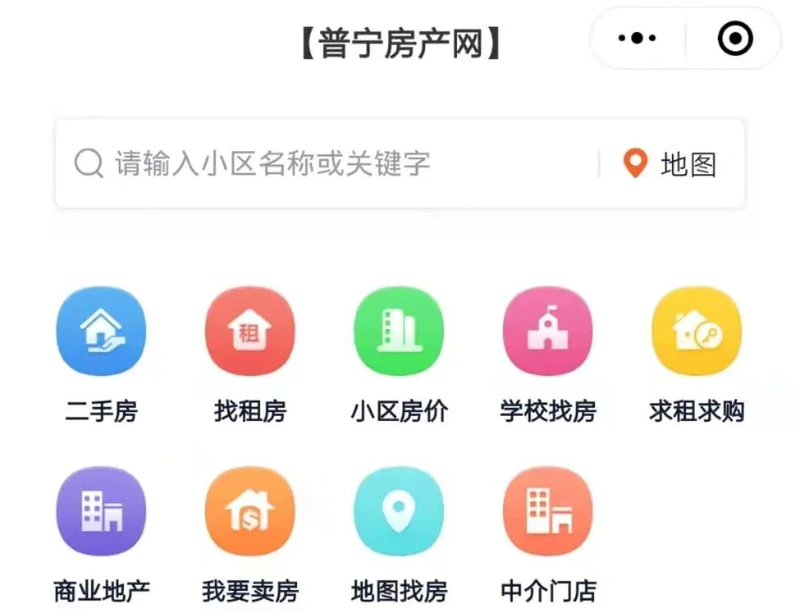View 中介门店 agency stores
800x610 pixels.
547,511
